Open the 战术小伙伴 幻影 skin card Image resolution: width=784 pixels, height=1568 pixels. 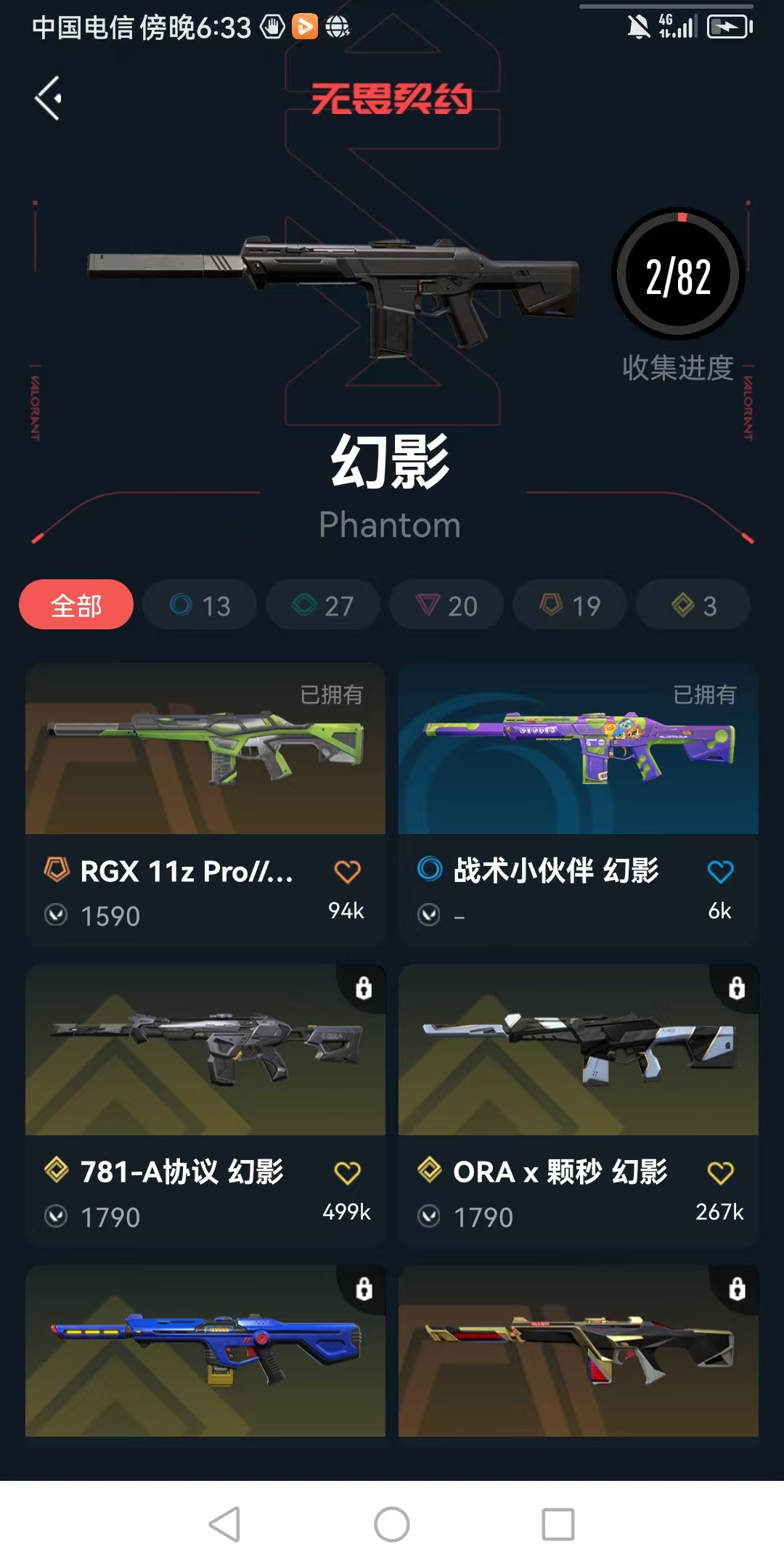pyautogui.click(x=579, y=749)
